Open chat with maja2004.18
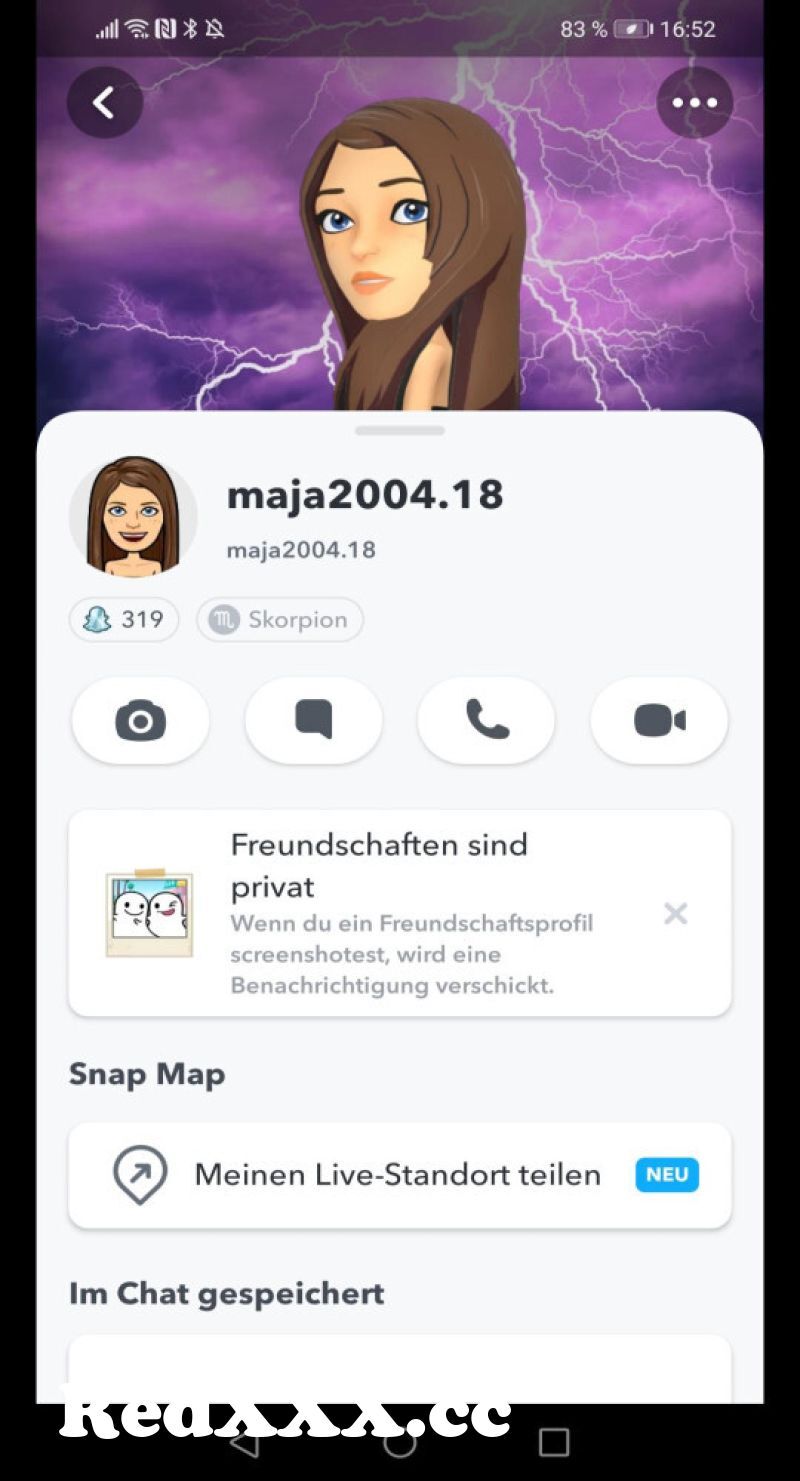Image resolution: width=800 pixels, height=1481 pixels. [x=313, y=721]
